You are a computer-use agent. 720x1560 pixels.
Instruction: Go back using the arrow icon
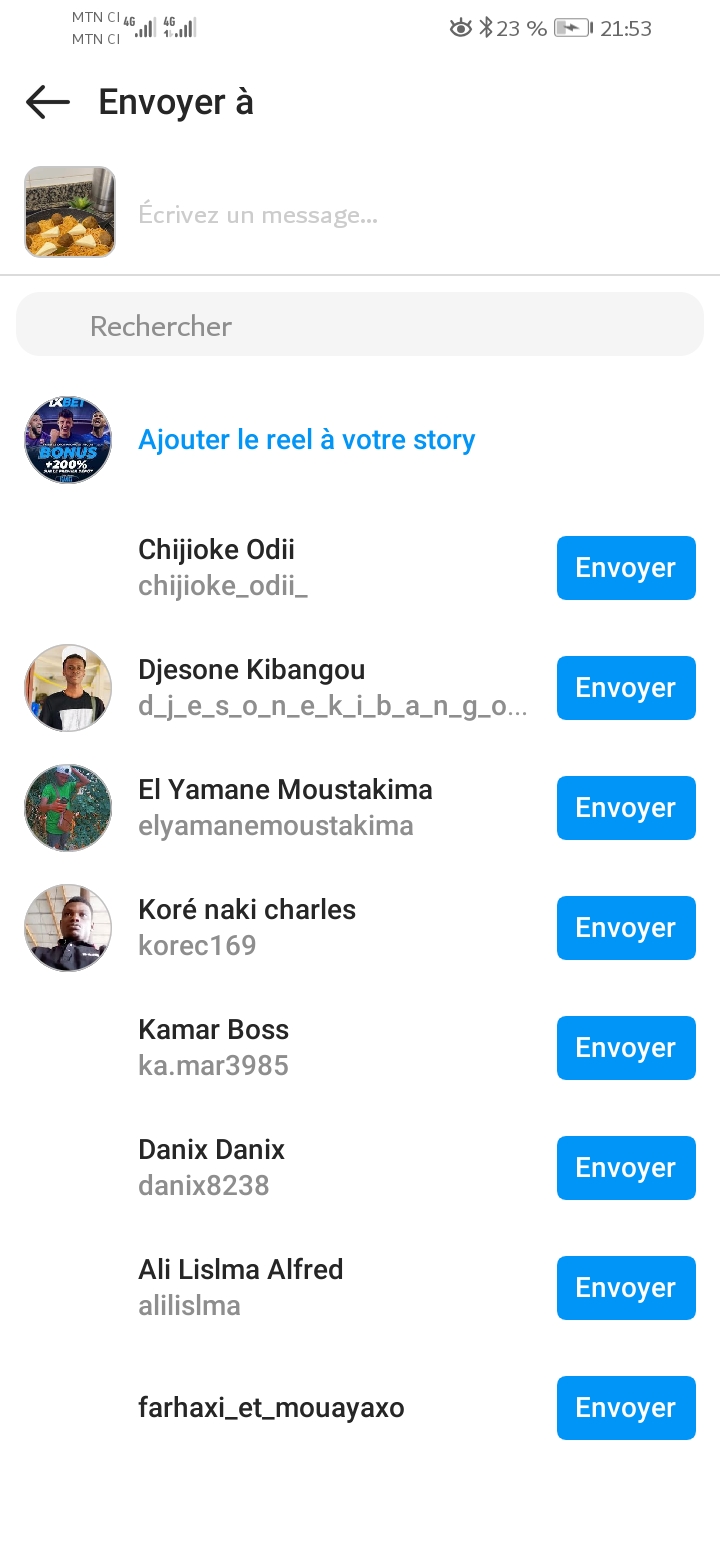48,102
